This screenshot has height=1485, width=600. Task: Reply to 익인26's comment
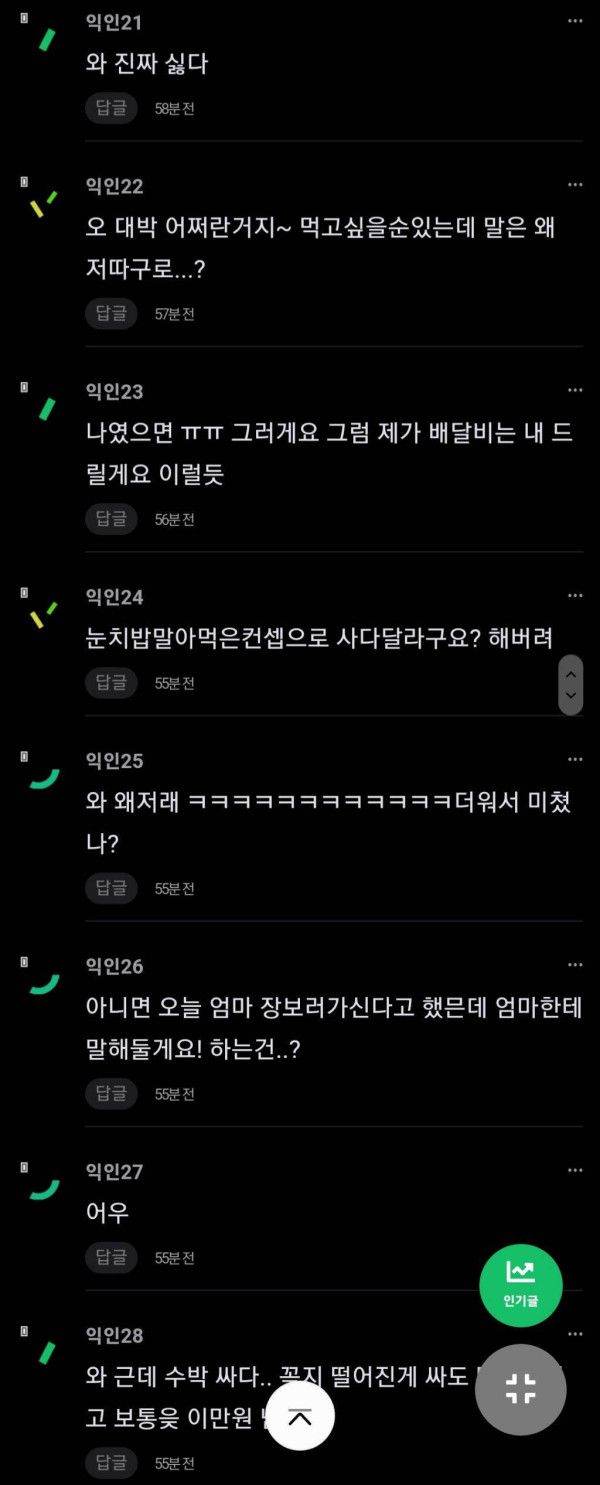[x=111, y=1093]
